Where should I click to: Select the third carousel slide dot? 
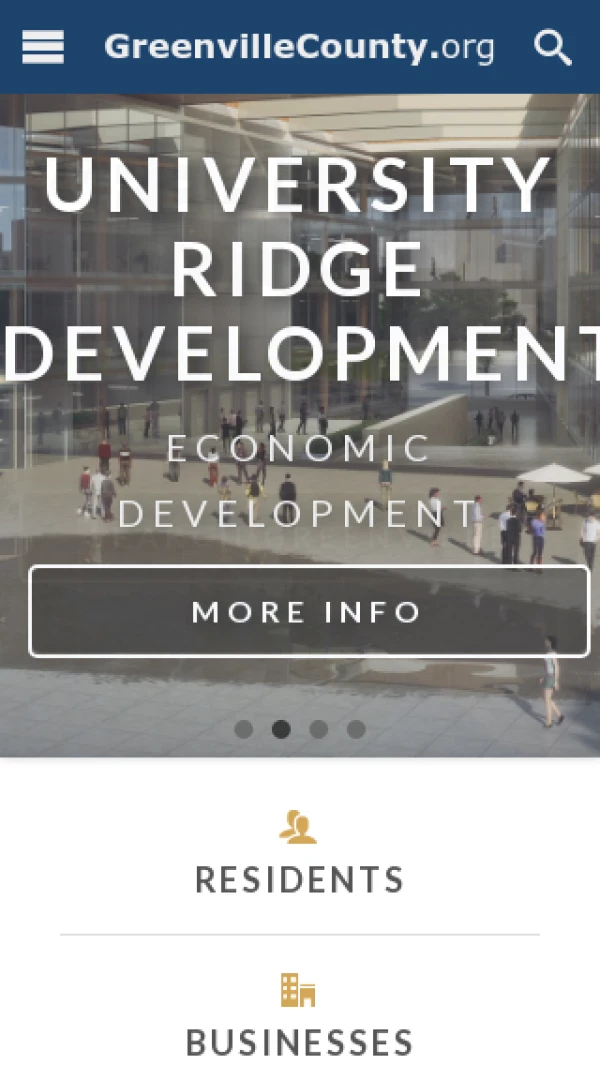tap(319, 729)
